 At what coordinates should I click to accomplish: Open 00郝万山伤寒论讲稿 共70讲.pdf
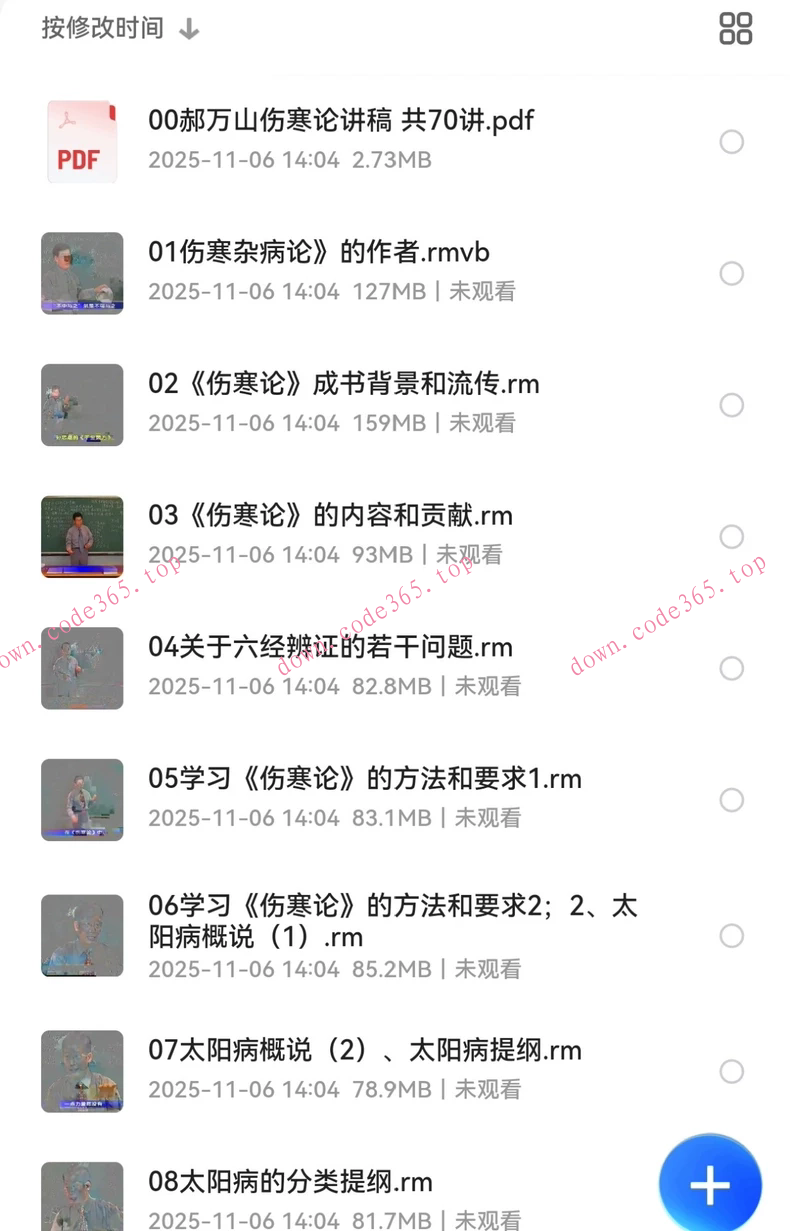tap(340, 121)
